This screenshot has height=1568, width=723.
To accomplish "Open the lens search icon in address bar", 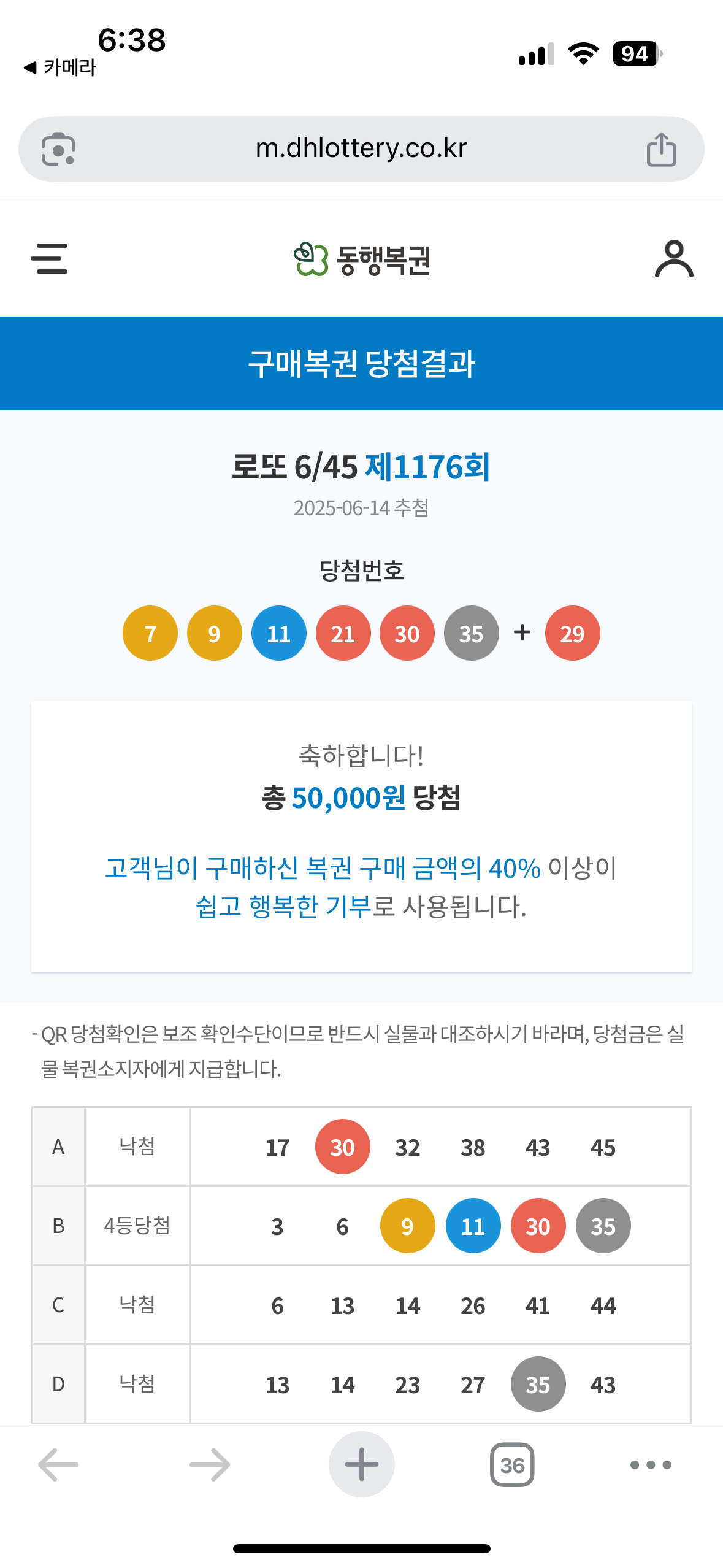I will pos(58,149).
